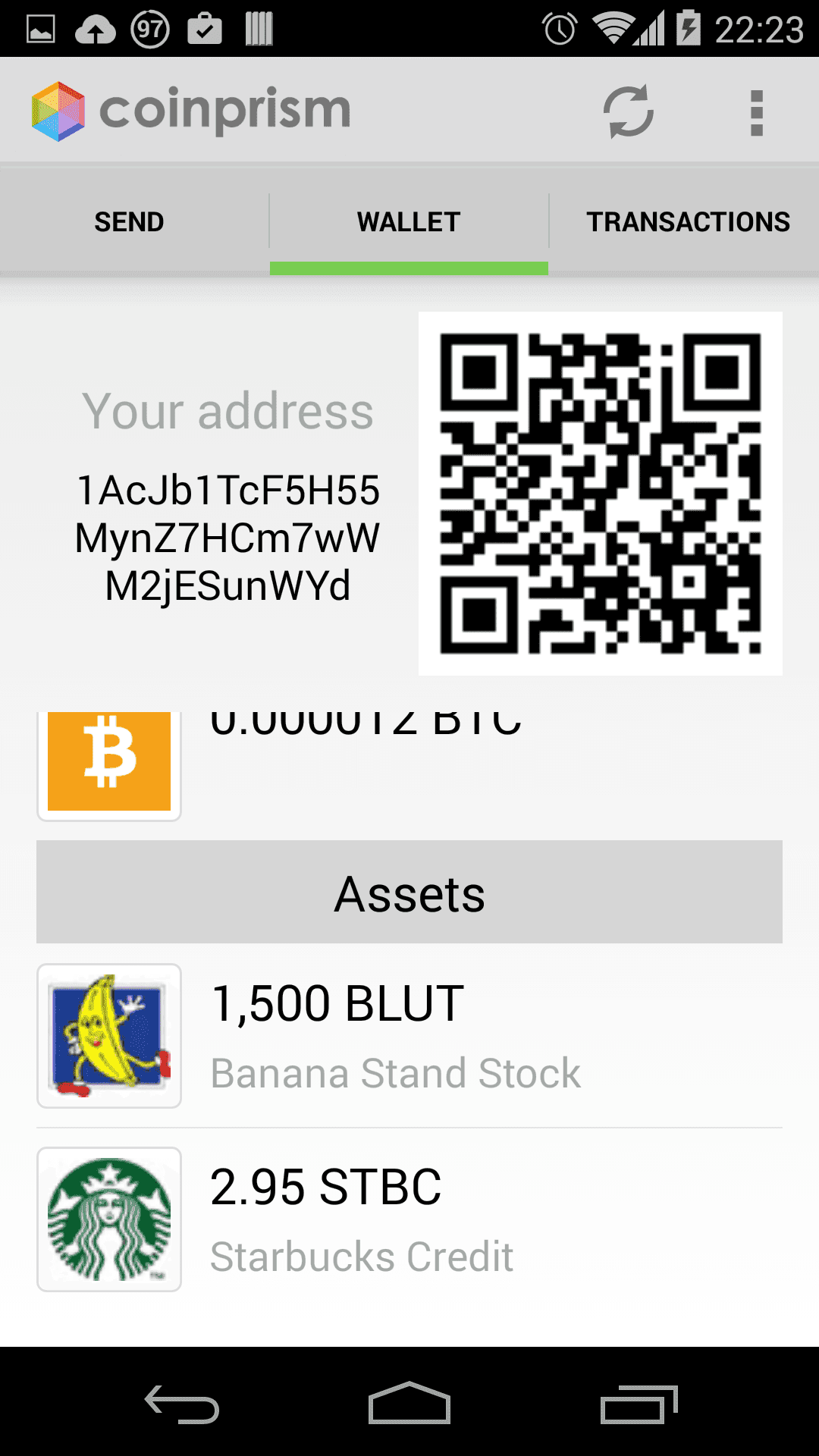Image resolution: width=819 pixels, height=1456 pixels.
Task: Open the overflow menu
Action: (756, 112)
